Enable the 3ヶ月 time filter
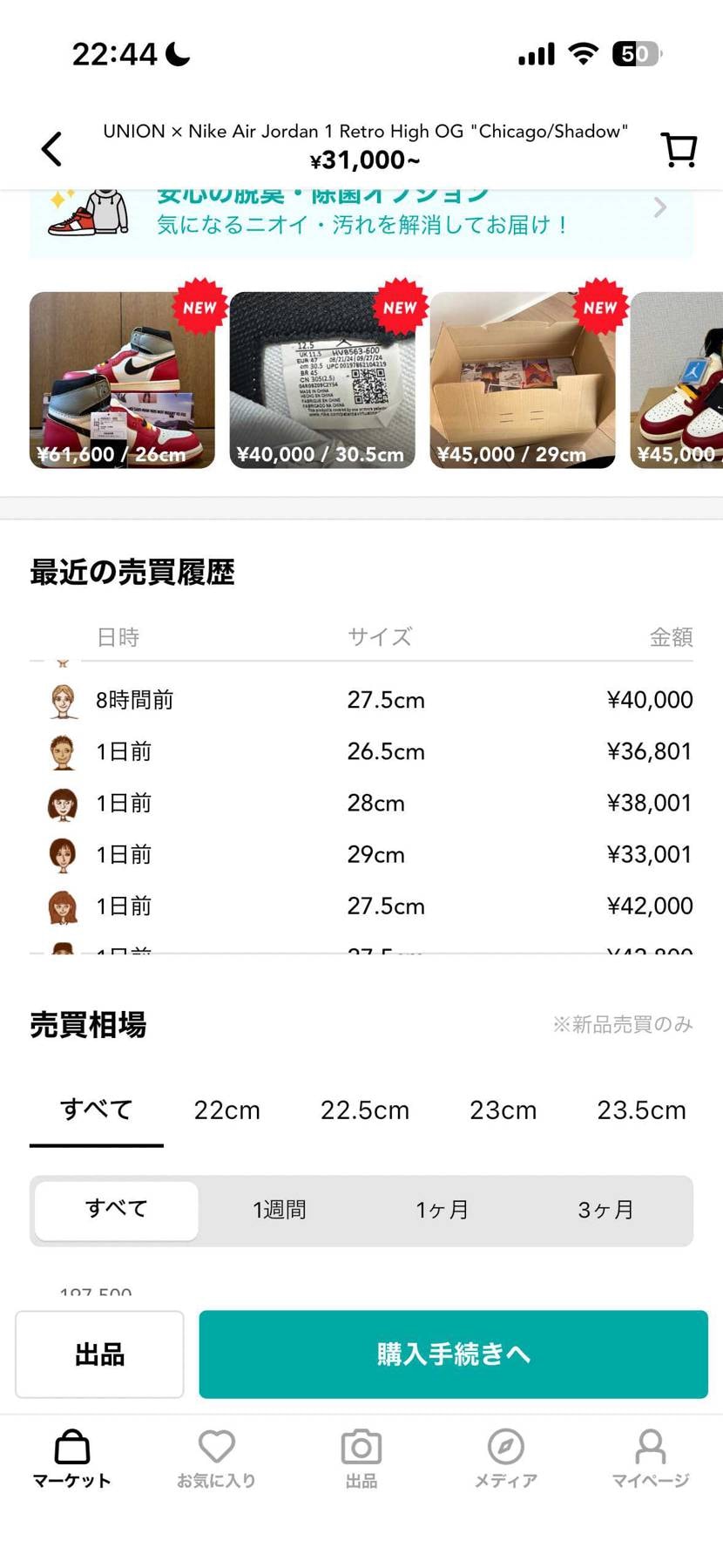This screenshot has height=1568, width=723. point(606,1210)
